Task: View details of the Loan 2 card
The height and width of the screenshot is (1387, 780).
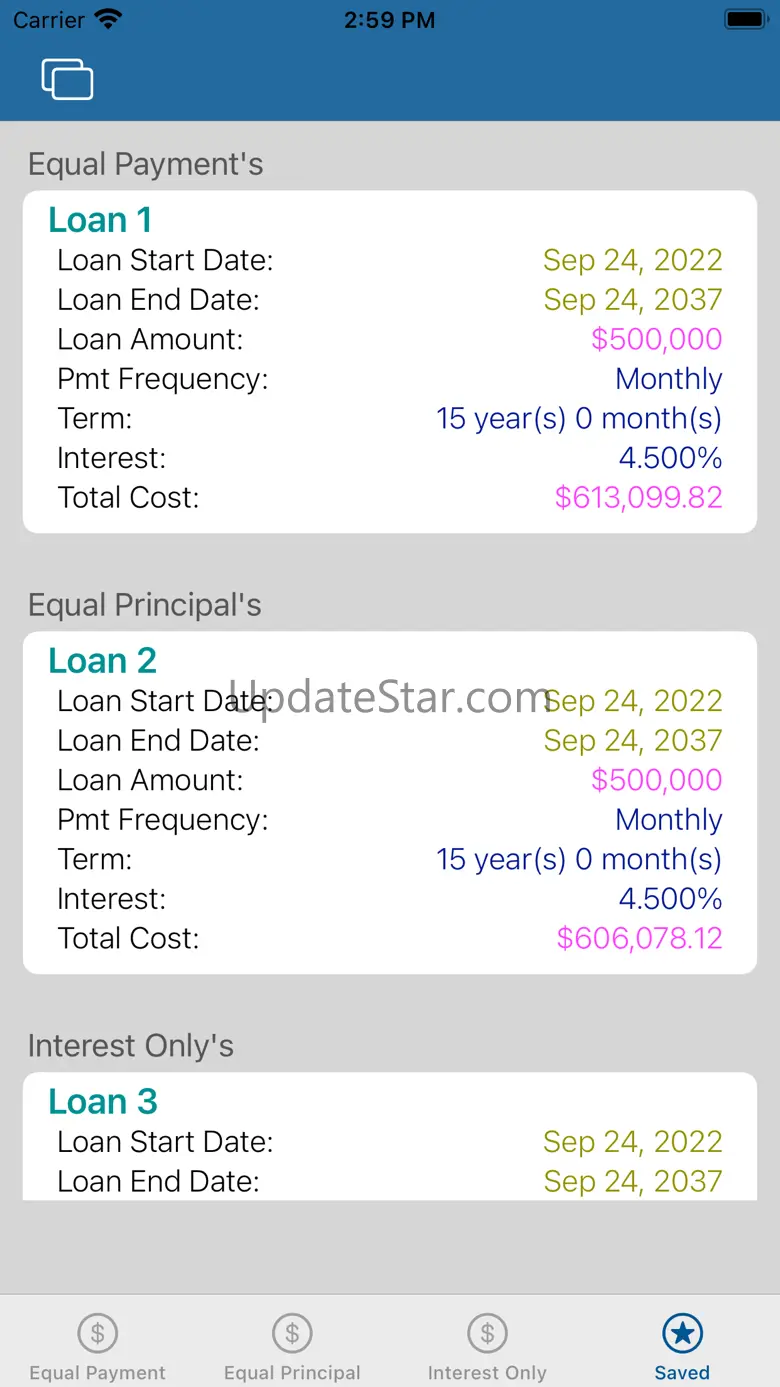Action: 389,802
